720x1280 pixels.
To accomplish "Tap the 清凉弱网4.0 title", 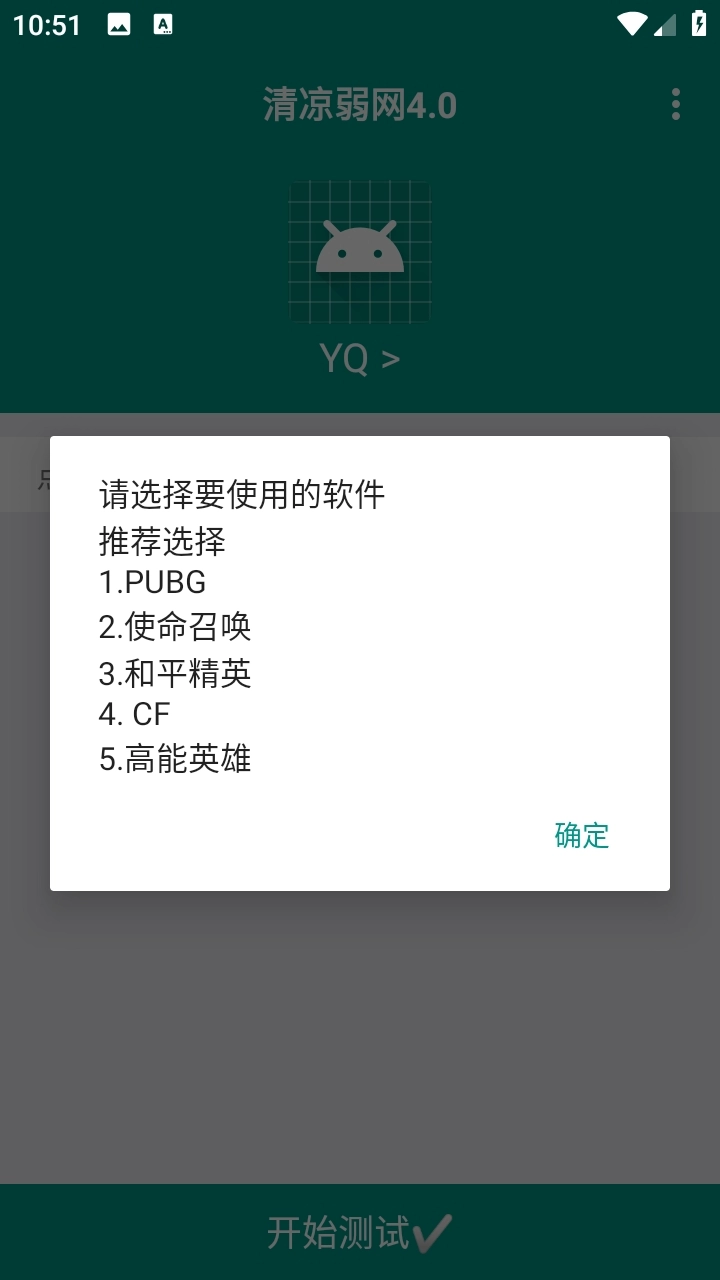I will coord(359,104).
